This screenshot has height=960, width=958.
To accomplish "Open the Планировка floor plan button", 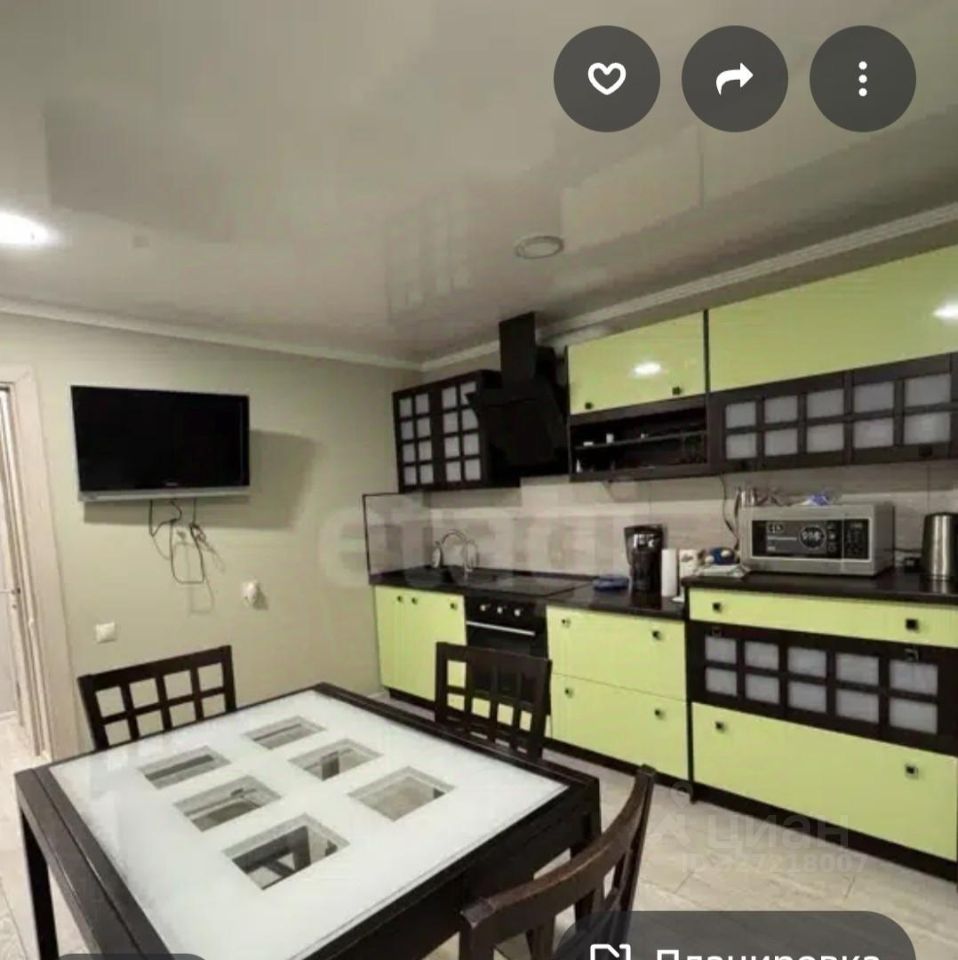I will click(x=740, y=942).
